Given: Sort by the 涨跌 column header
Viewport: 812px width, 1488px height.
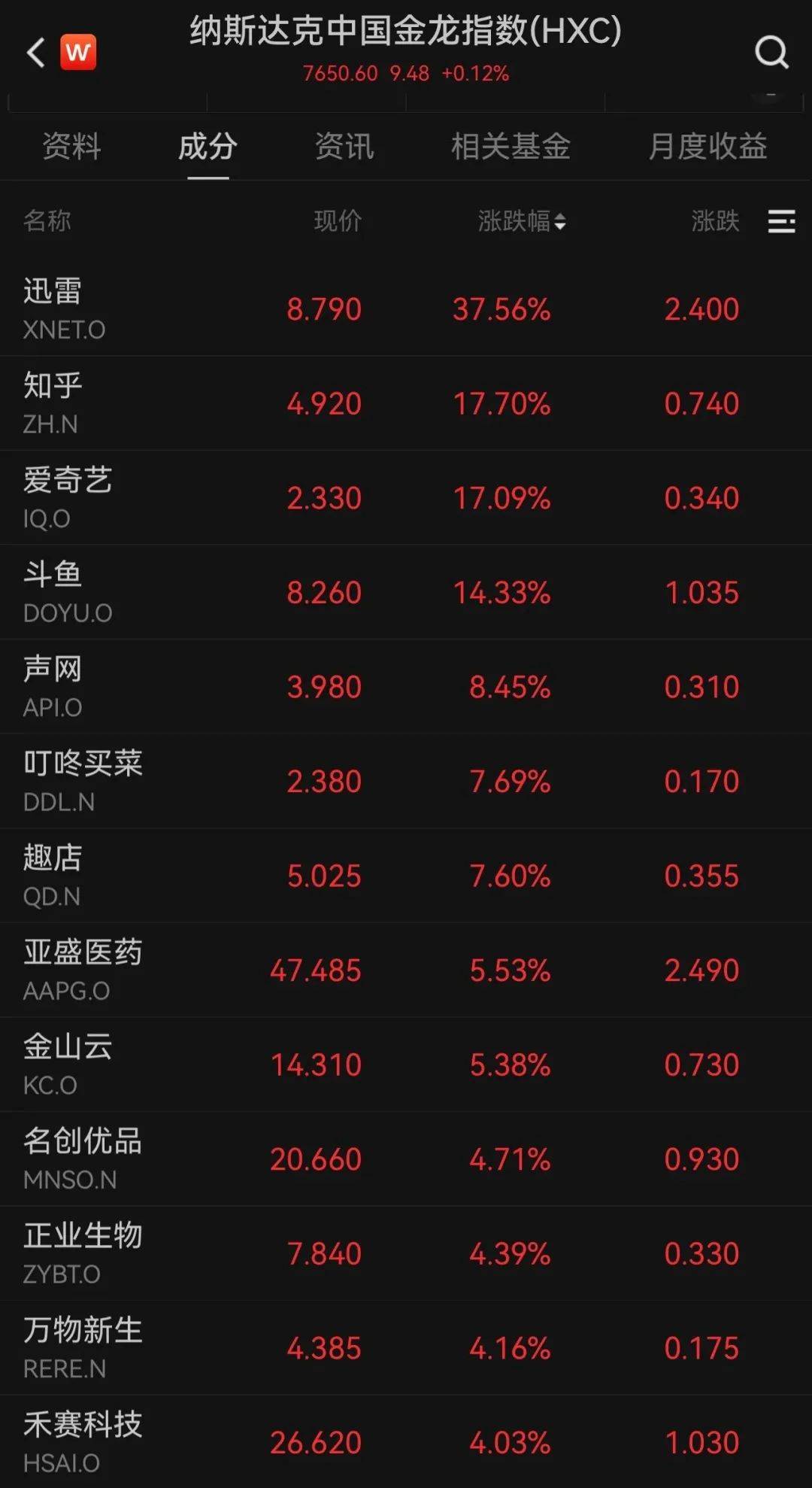Looking at the screenshot, I should point(715,222).
